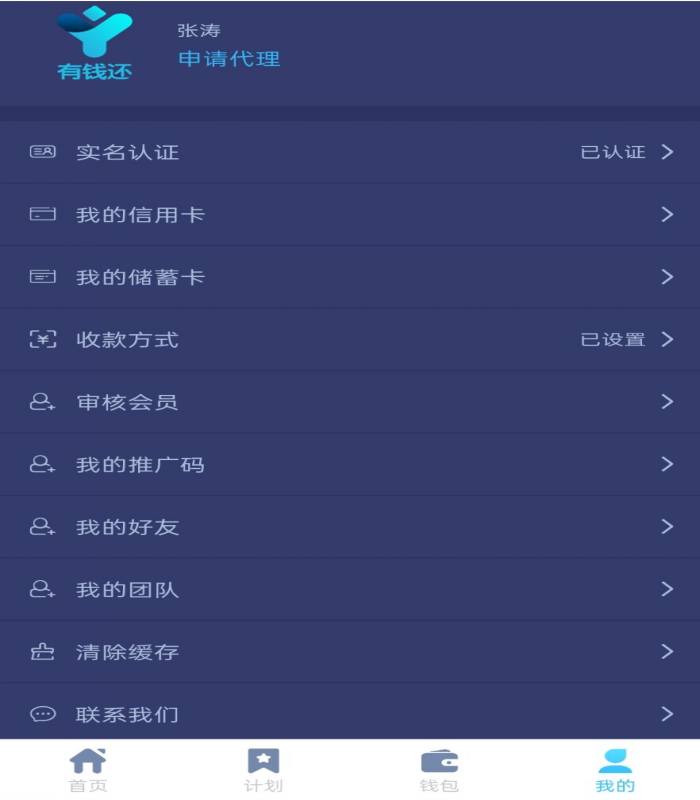The width and height of the screenshot is (700, 800).
Task: Open 收款方式 settings
Action: (x=350, y=339)
